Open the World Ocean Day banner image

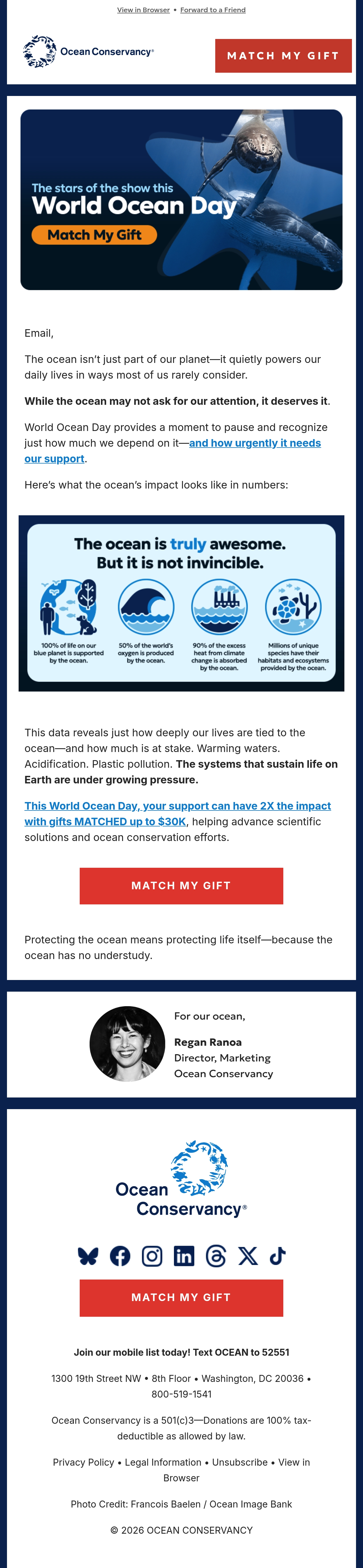click(x=181, y=200)
